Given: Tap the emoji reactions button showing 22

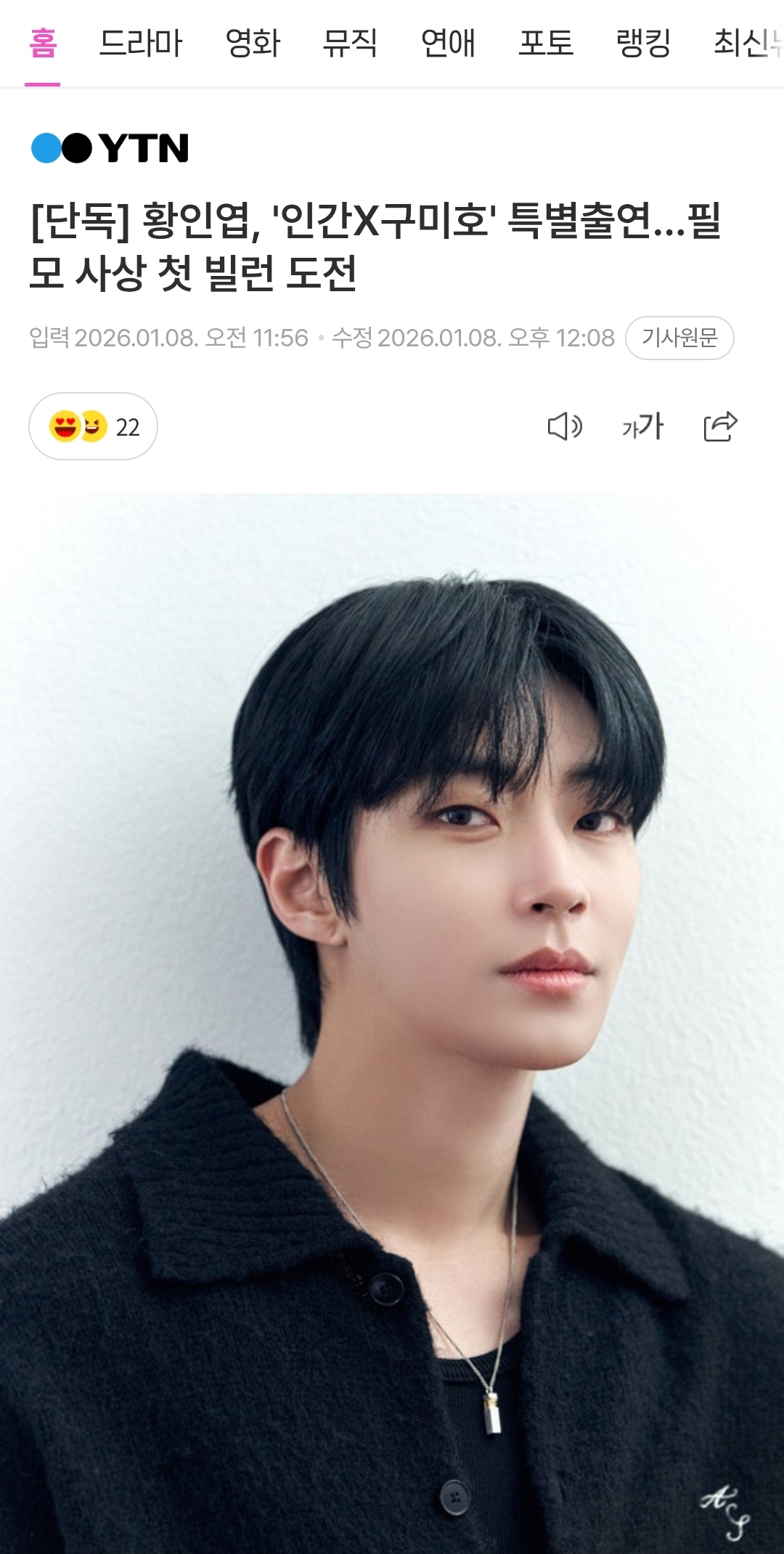Looking at the screenshot, I should pos(93,426).
